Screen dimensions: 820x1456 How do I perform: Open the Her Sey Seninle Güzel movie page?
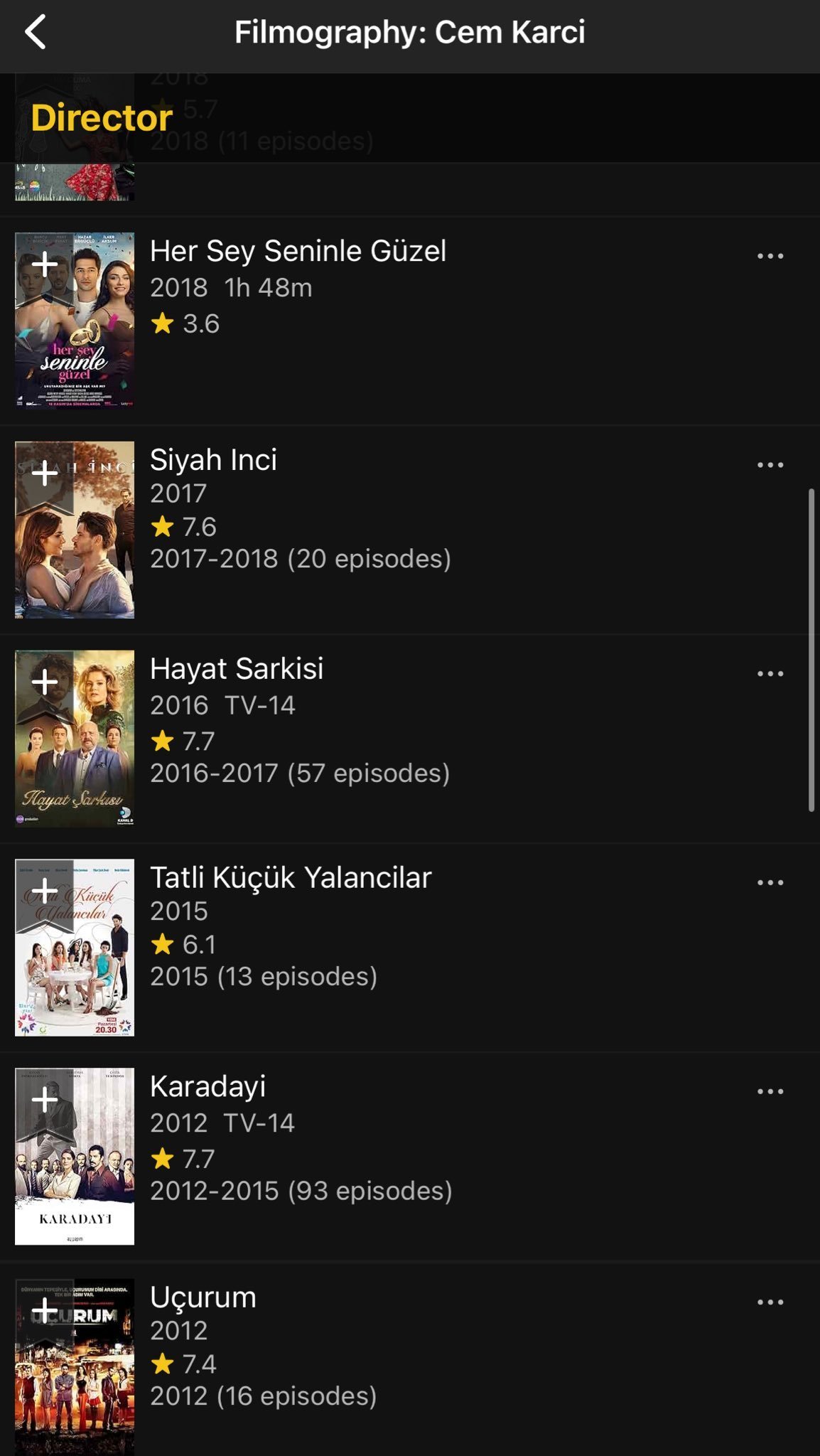tap(298, 252)
